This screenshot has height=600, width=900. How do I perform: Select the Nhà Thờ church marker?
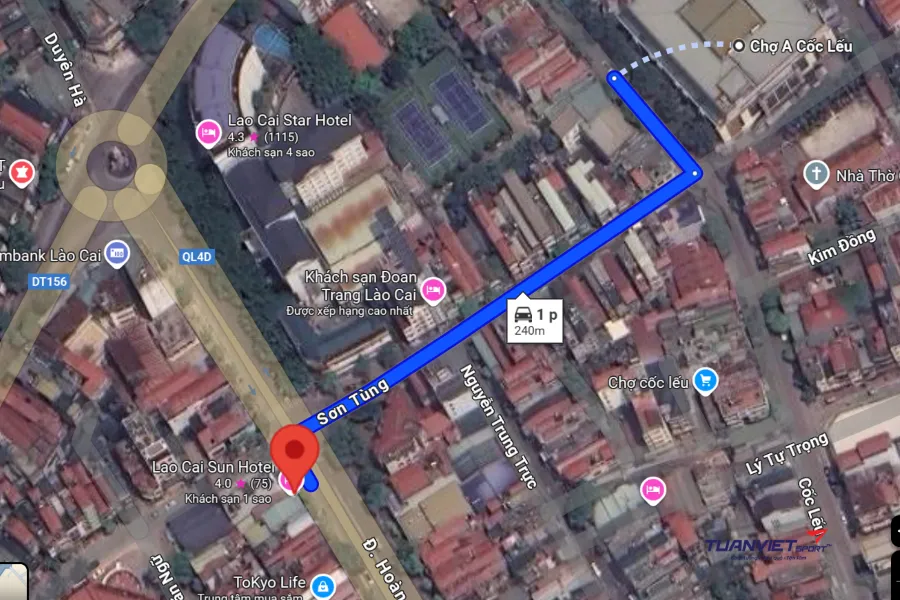click(816, 175)
